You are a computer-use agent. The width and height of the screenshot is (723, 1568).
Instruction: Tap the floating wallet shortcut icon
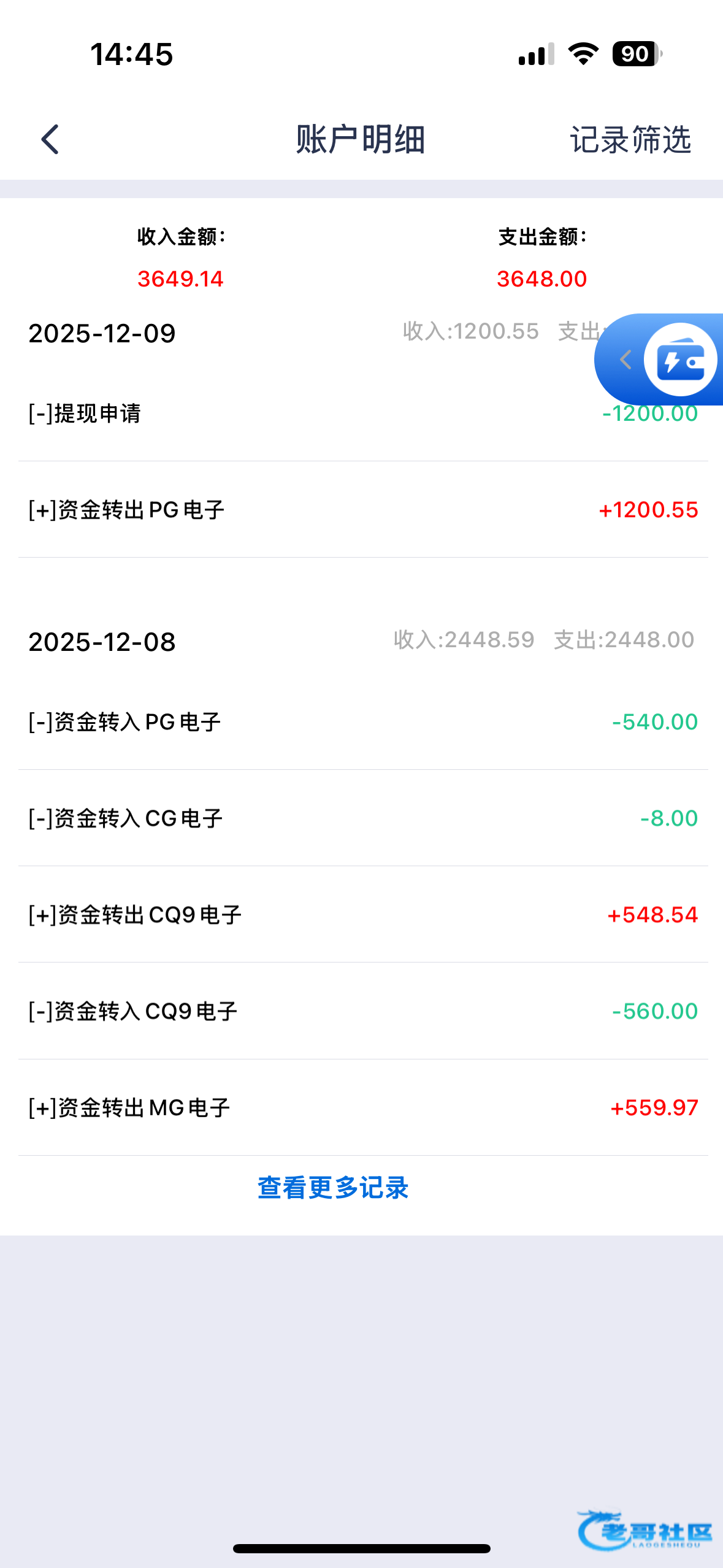(x=680, y=360)
